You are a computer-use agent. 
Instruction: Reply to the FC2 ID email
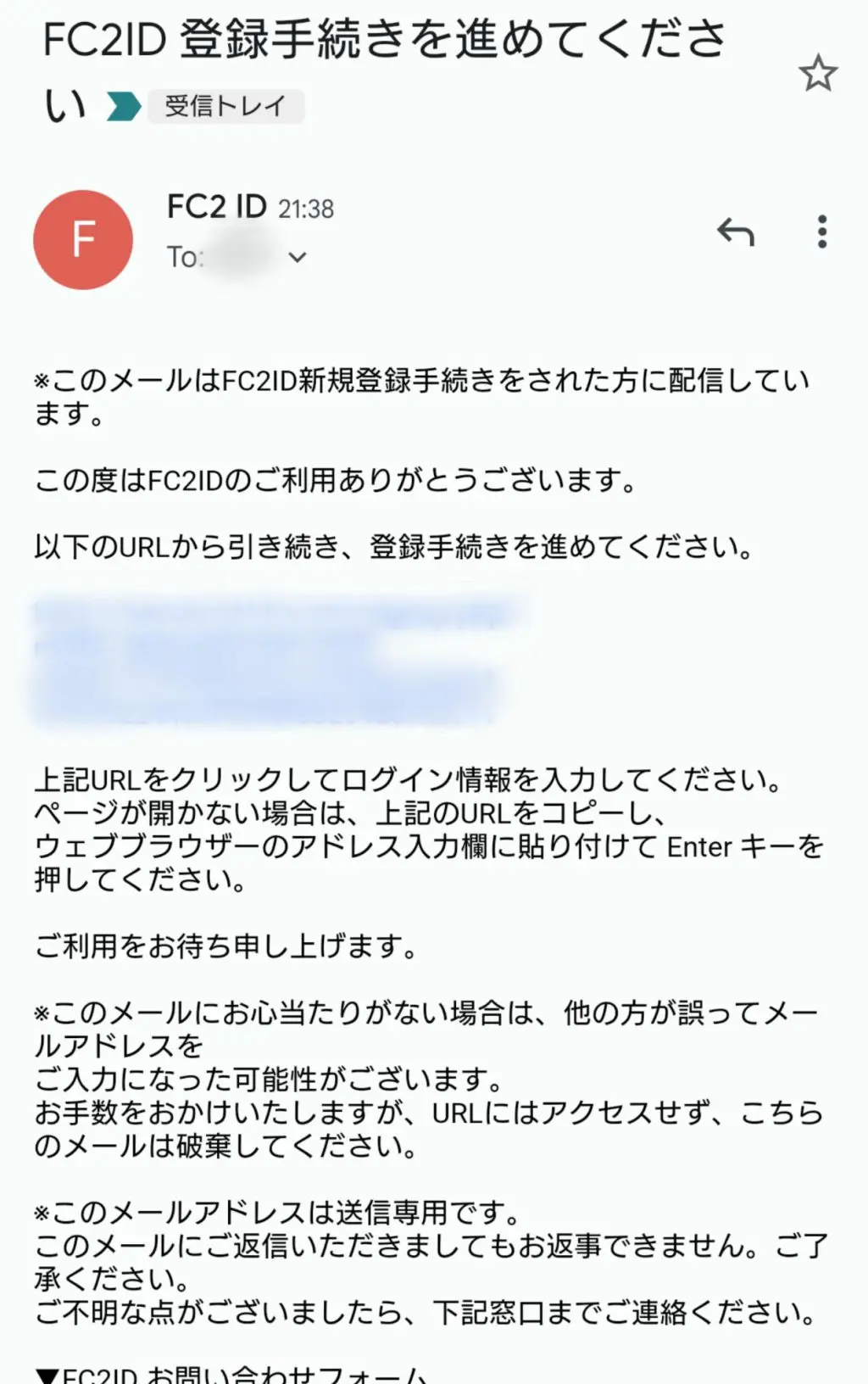click(736, 232)
